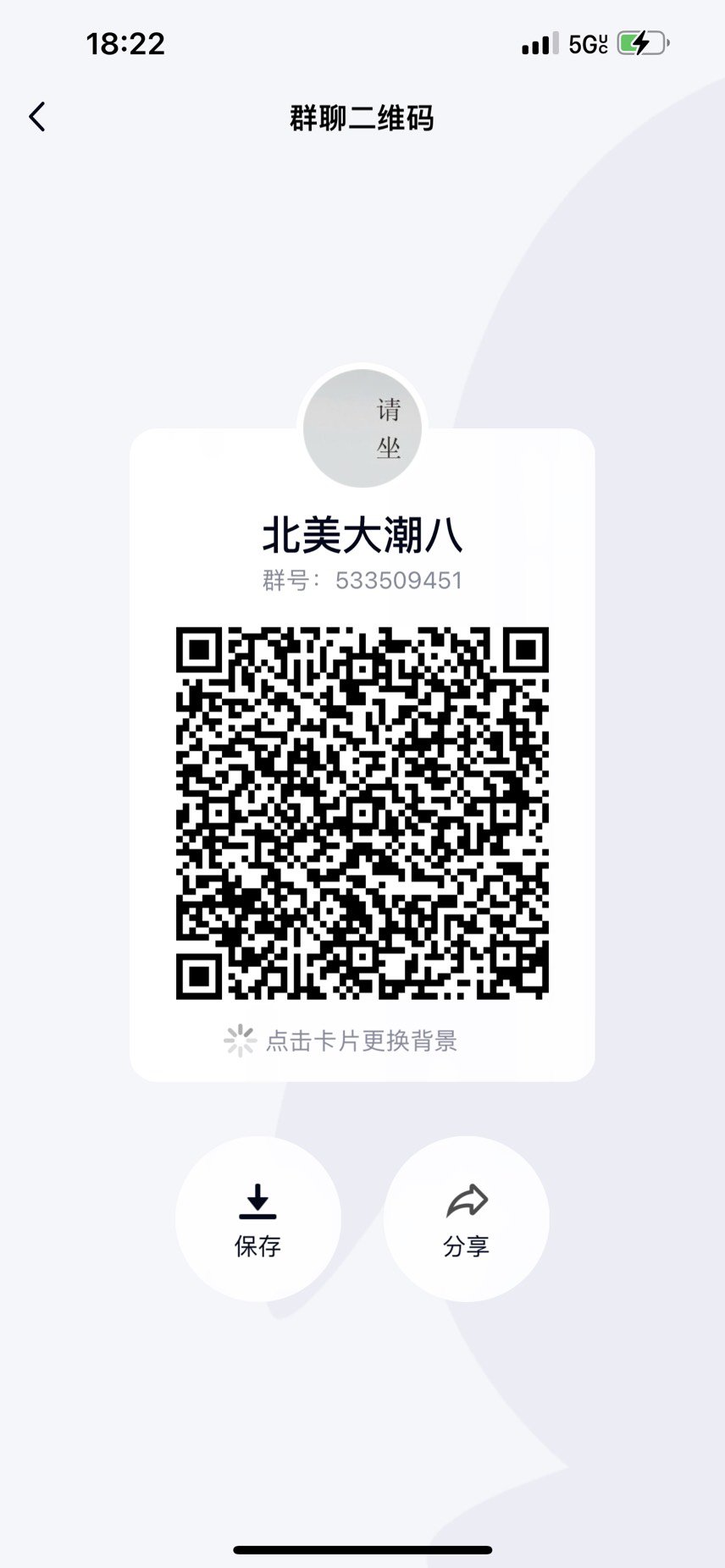
Task: Go back using the top-left arrow
Action: pyautogui.click(x=37, y=117)
